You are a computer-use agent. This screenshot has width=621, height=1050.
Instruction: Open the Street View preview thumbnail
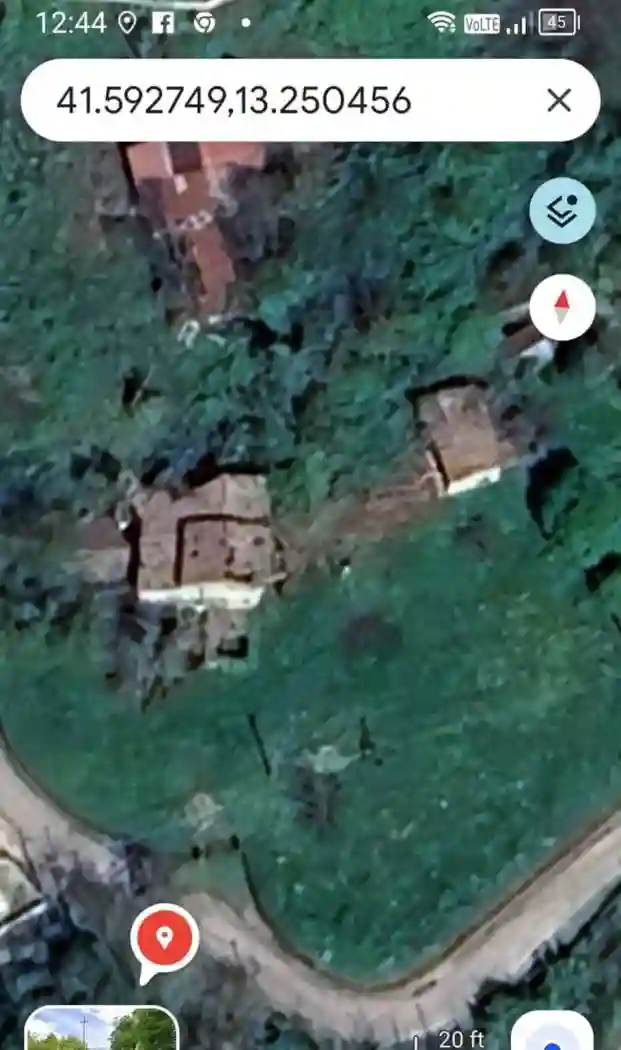pos(100,1030)
